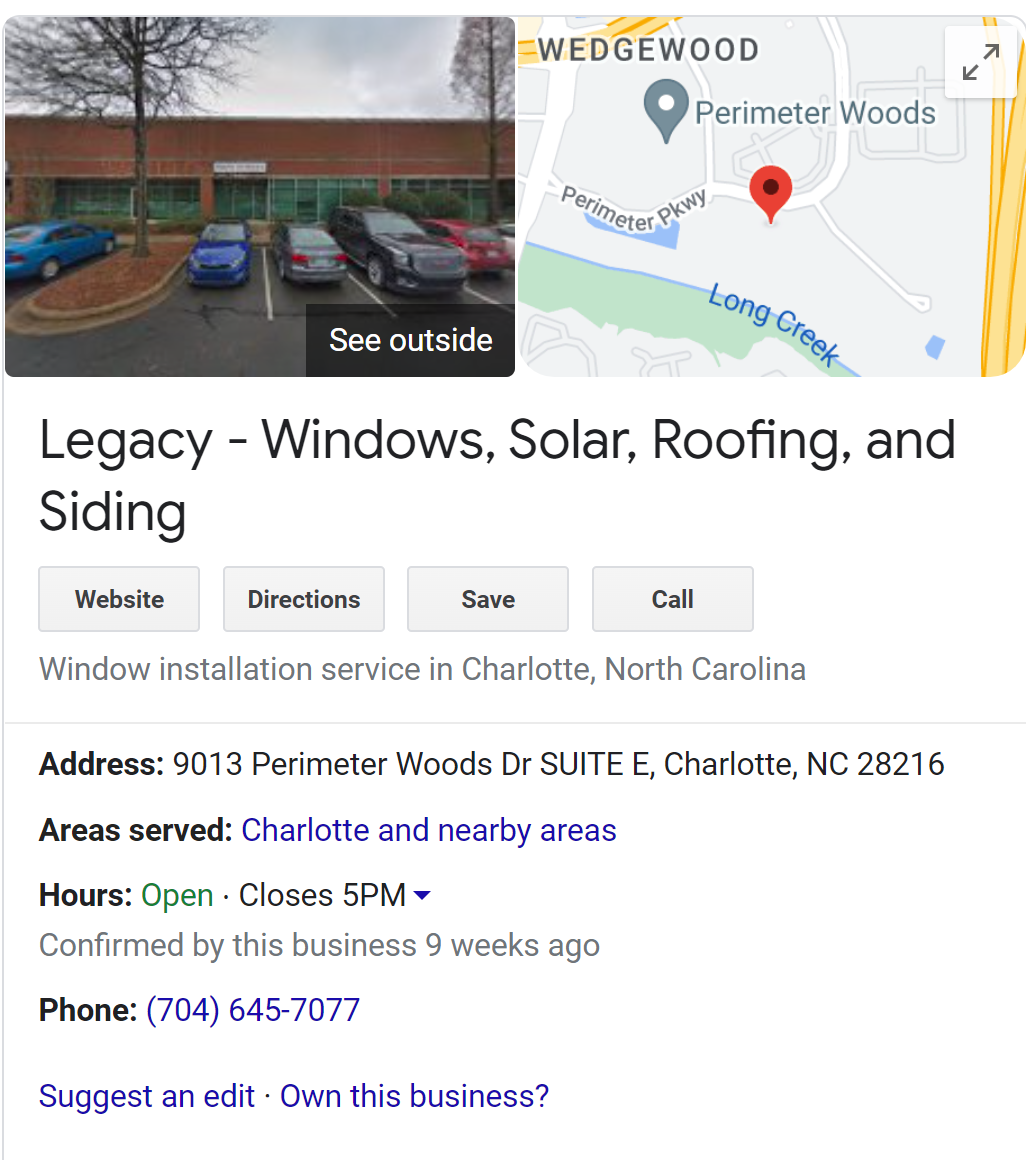Image resolution: width=1026 pixels, height=1160 pixels.
Task: Save this business listing
Action: pyautogui.click(x=488, y=599)
